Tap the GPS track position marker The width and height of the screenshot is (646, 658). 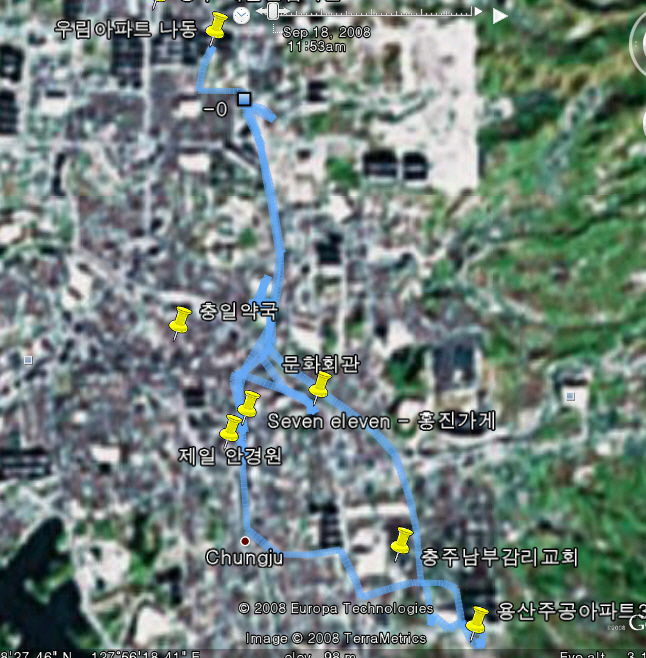(x=244, y=100)
